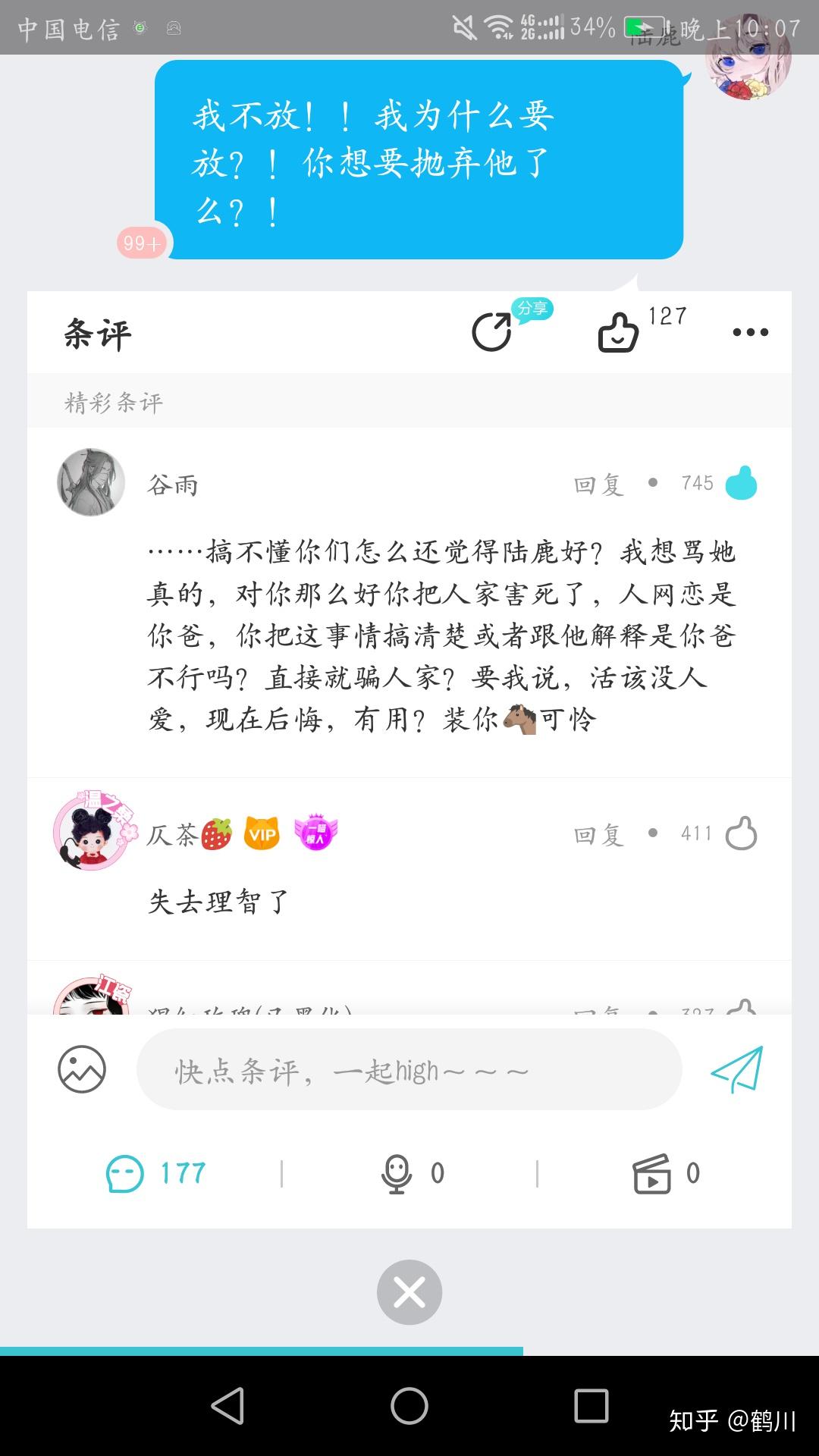819x1456 pixels.
Task: Tap the comment bubble icon showing 177
Action: [x=127, y=1173]
